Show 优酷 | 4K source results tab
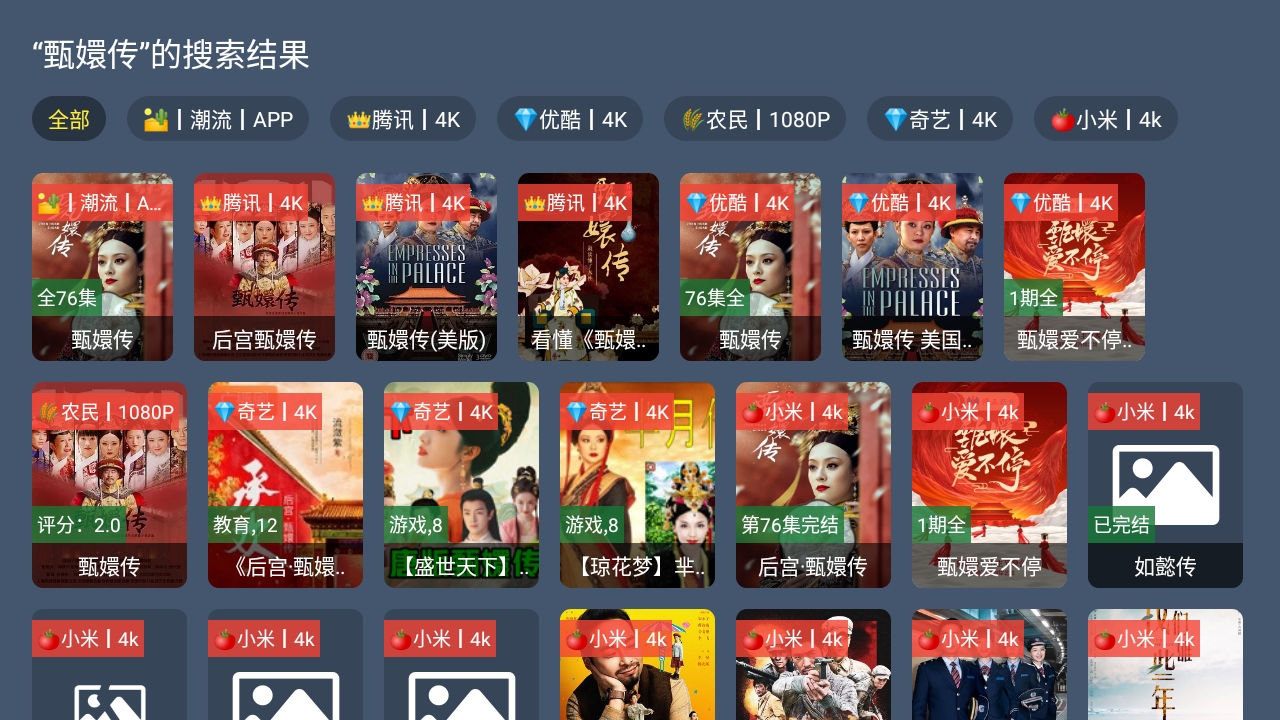The image size is (1280, 720). click(x=569, y=120)
